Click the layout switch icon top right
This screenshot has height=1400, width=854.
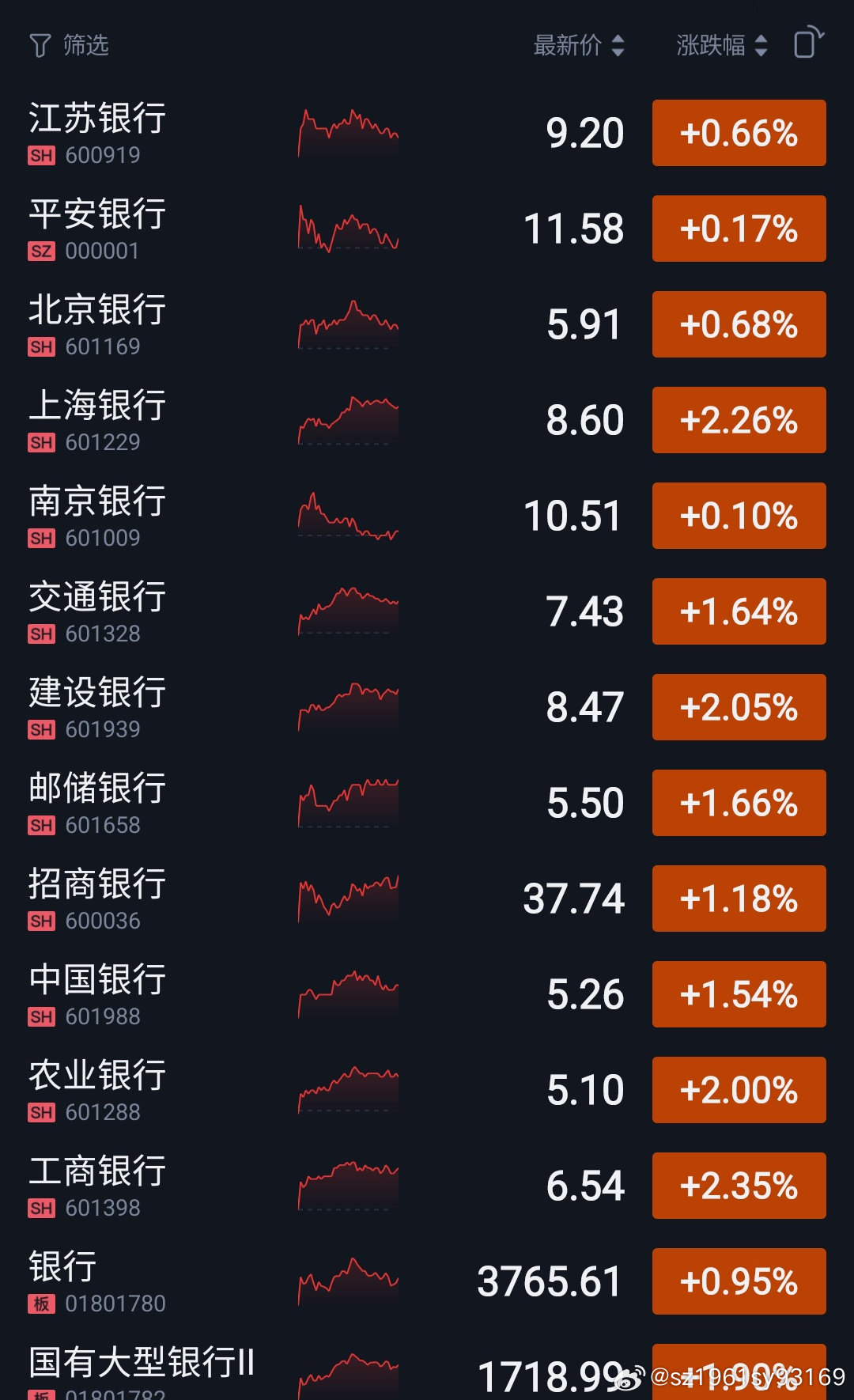(x=808, y=45)
